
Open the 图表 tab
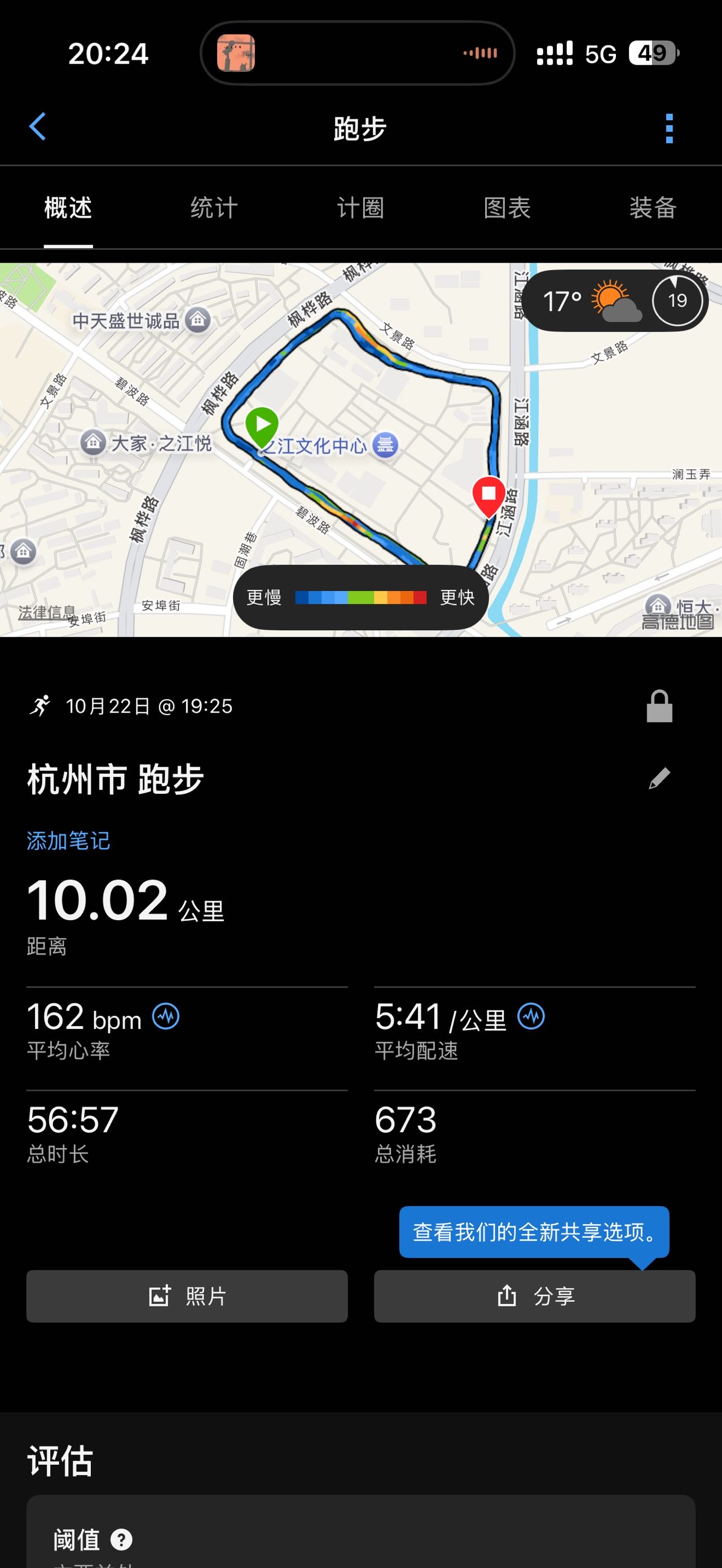tap(507, 207)
